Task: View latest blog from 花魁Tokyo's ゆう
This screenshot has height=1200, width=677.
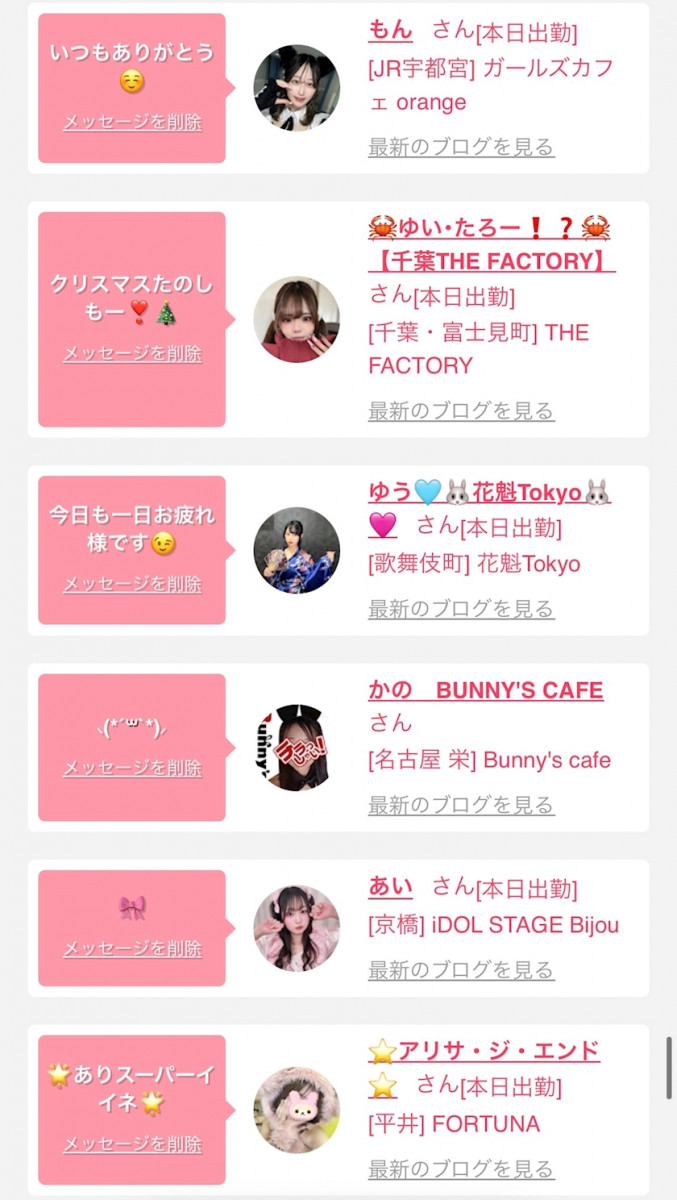Action: pyautogui.click(x=461, y=608)
